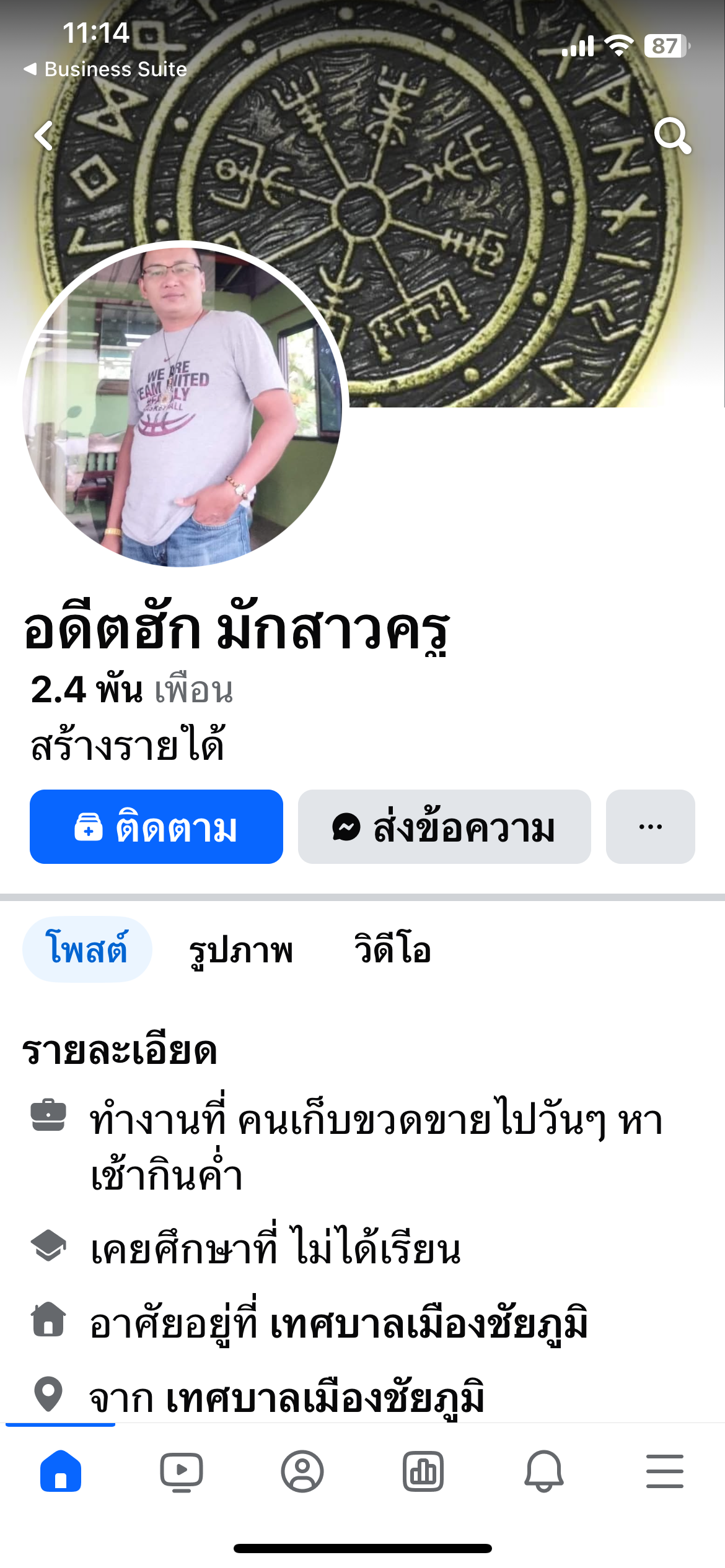Image resolution: width=725 pixels, height=1568 pixels.
Task: Follow this profile with ติดตาม button
Action: point(156,827)
